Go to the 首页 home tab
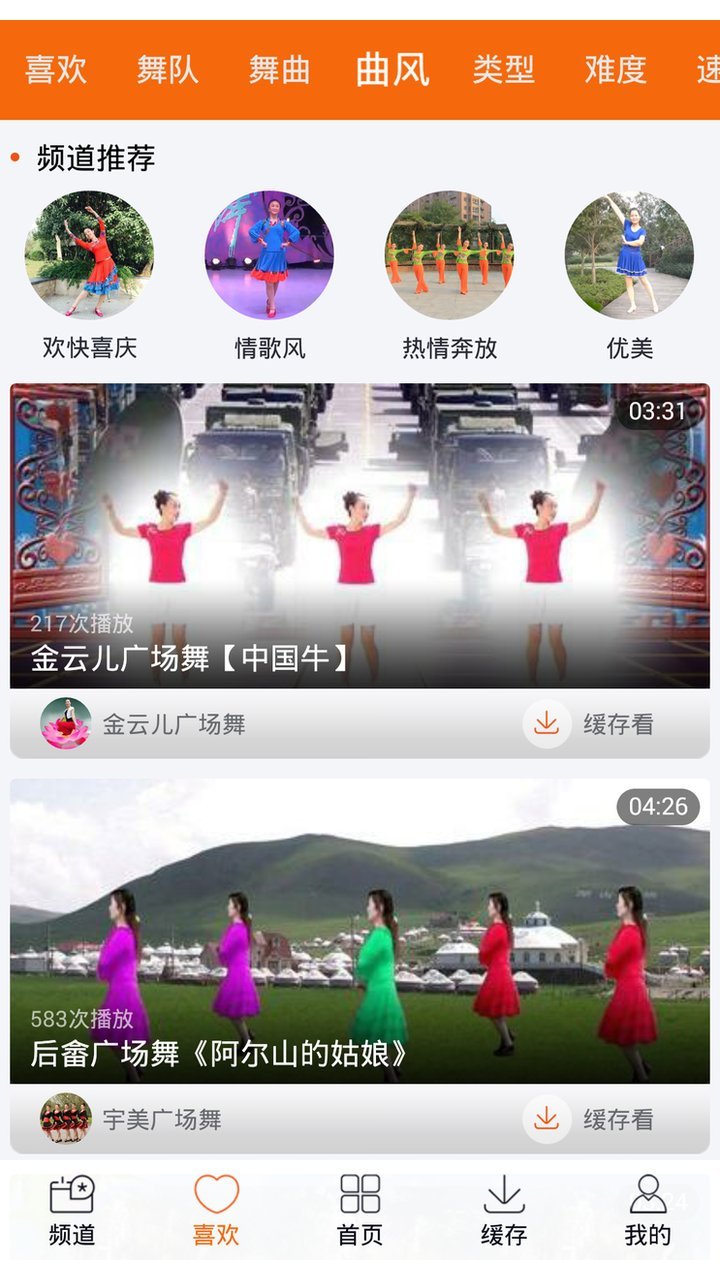The height and width of the screenshot is (1280, 720). 360,1210
